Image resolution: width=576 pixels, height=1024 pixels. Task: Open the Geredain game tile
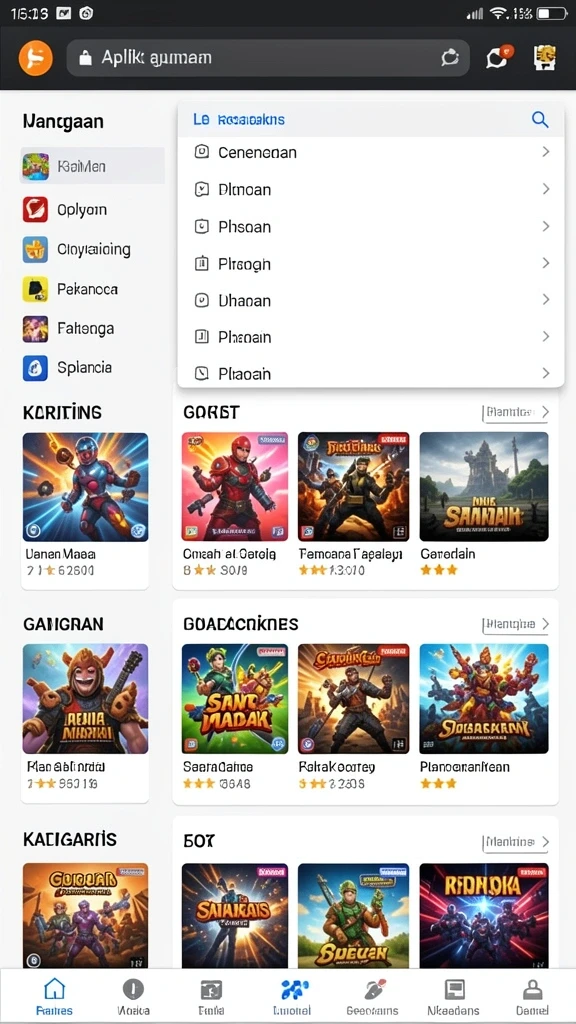pos(484,504)
